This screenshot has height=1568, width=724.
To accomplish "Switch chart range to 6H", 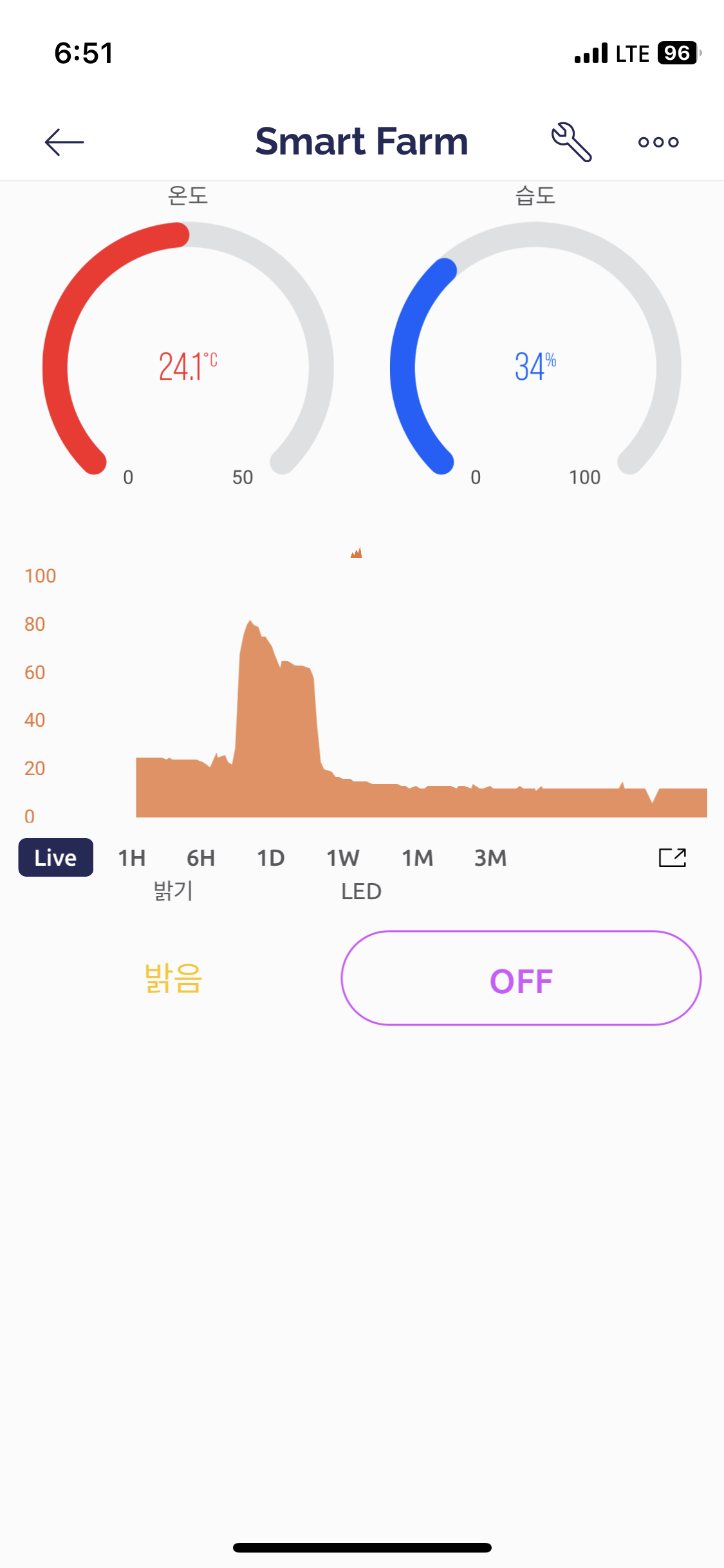I will coord(201,858).
